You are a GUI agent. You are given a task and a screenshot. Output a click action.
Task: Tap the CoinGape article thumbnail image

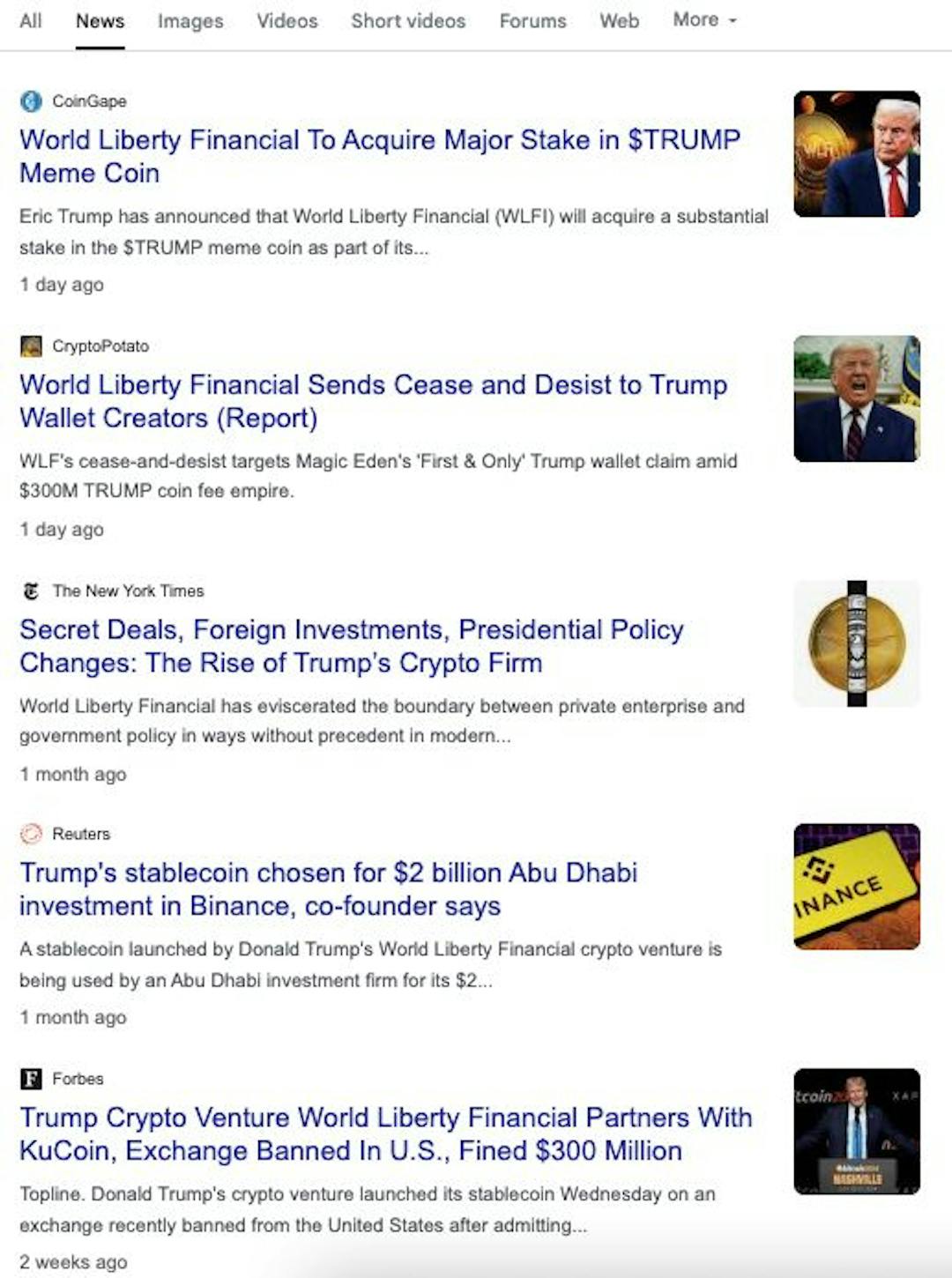856,154
